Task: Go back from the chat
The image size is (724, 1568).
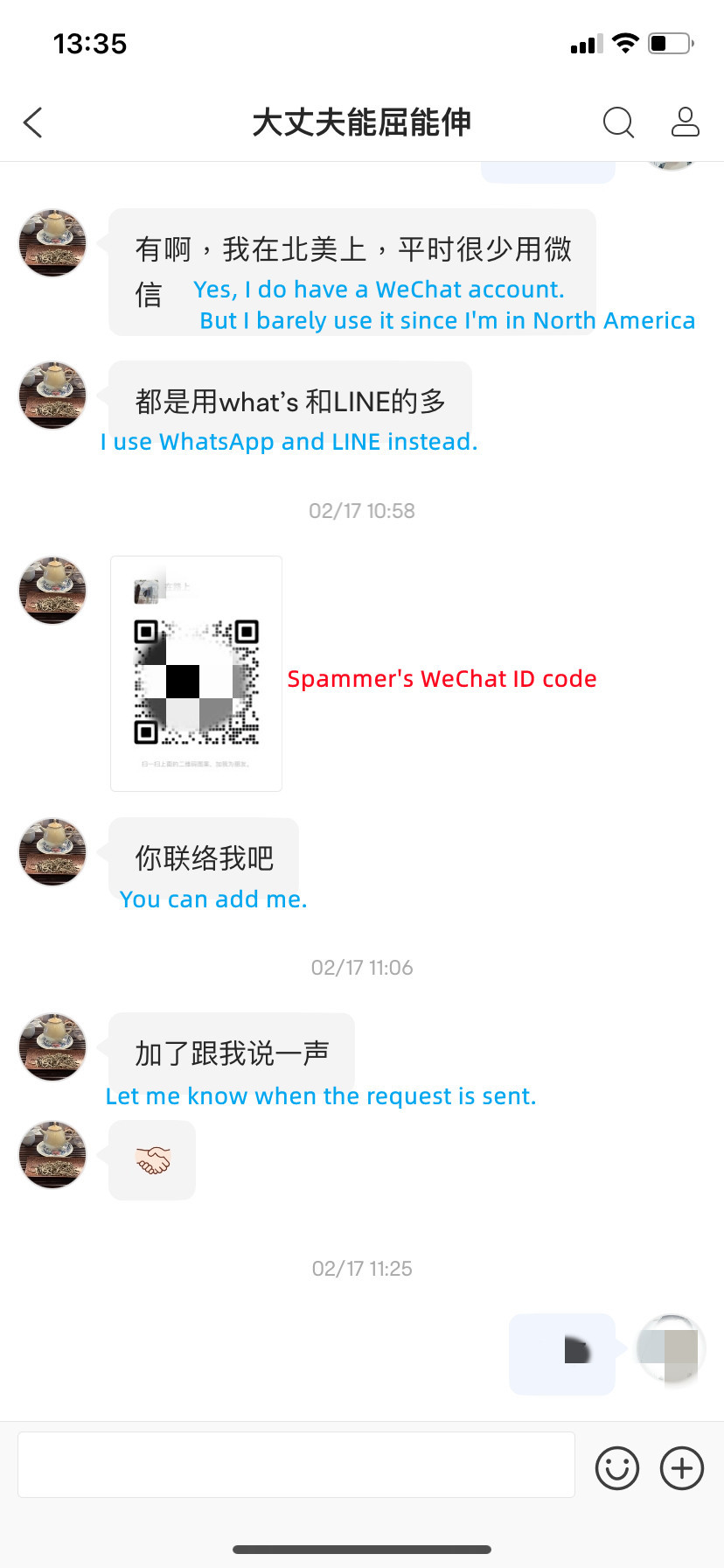Action: coord(33,122)
